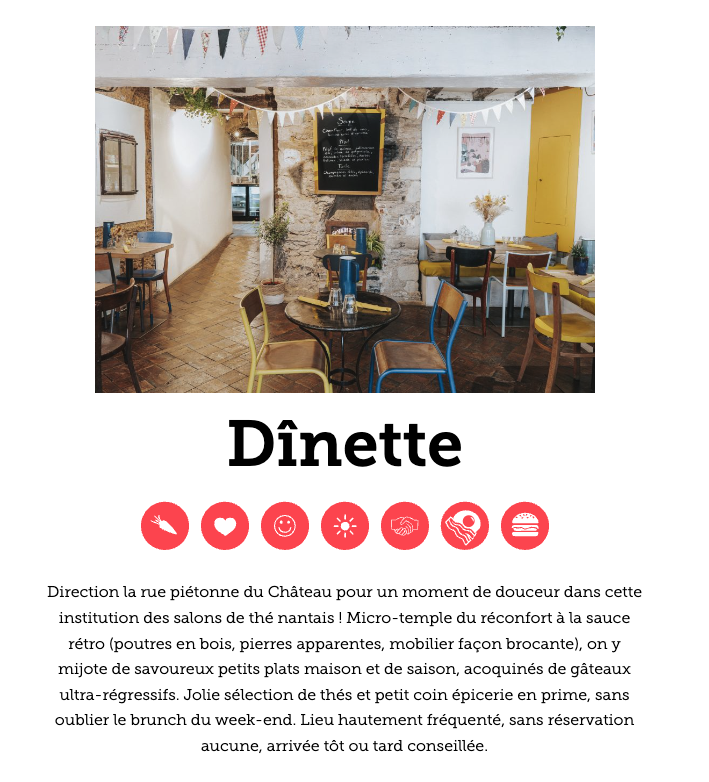
Task: Select the handshake icon
Action: (x=405, y=526)
